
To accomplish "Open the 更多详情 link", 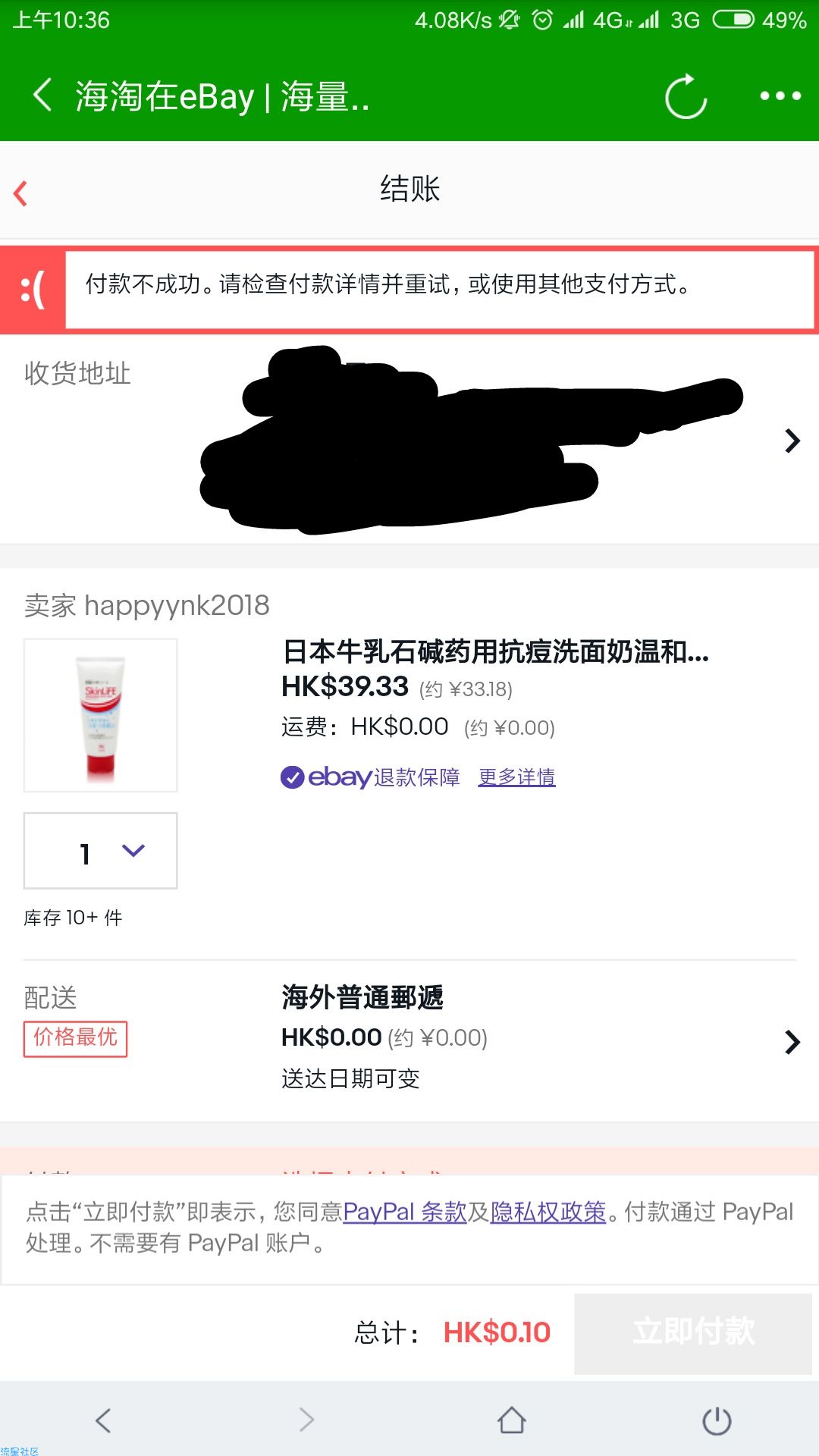I will click(x=516, y=777).
